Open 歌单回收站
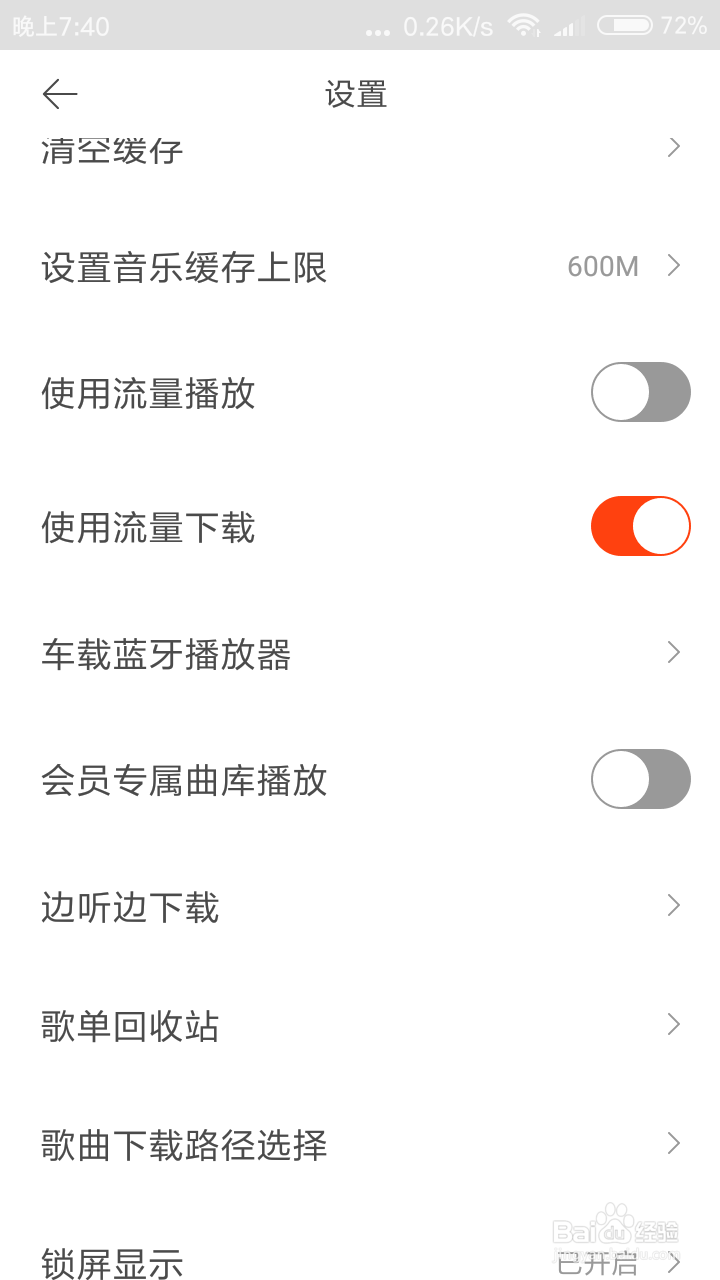 [x=360, y=1025]
